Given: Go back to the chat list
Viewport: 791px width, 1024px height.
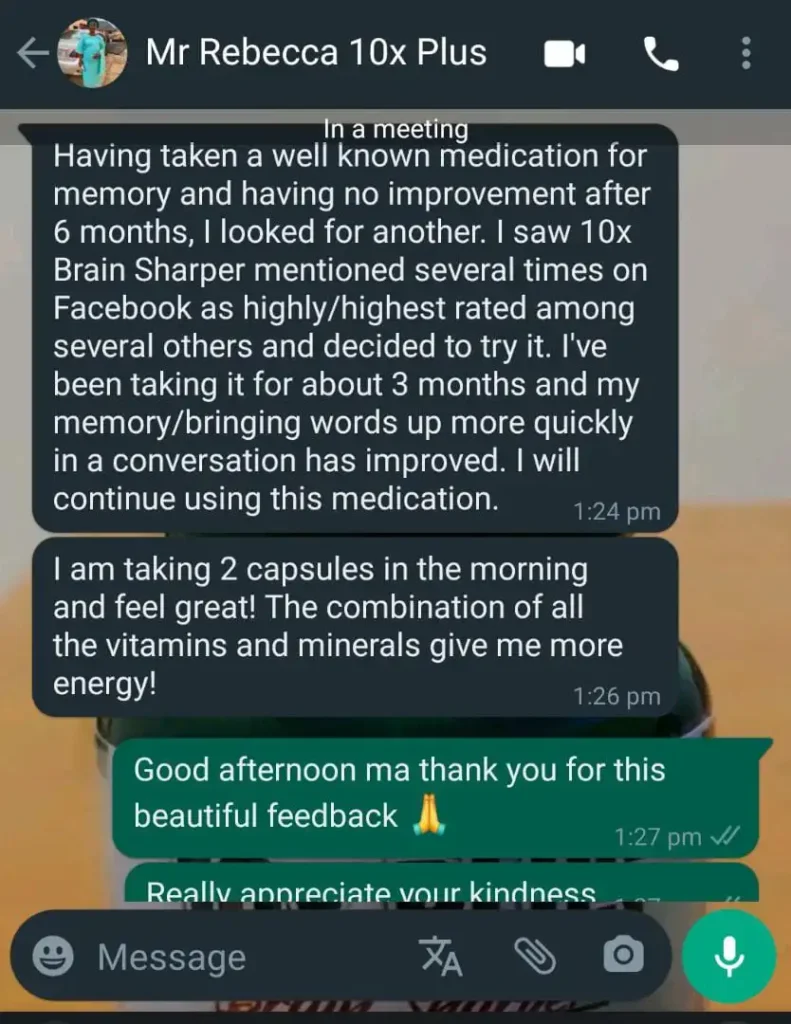Looking at the screenshot, I should pyautogui.click(x=31, y=54).
